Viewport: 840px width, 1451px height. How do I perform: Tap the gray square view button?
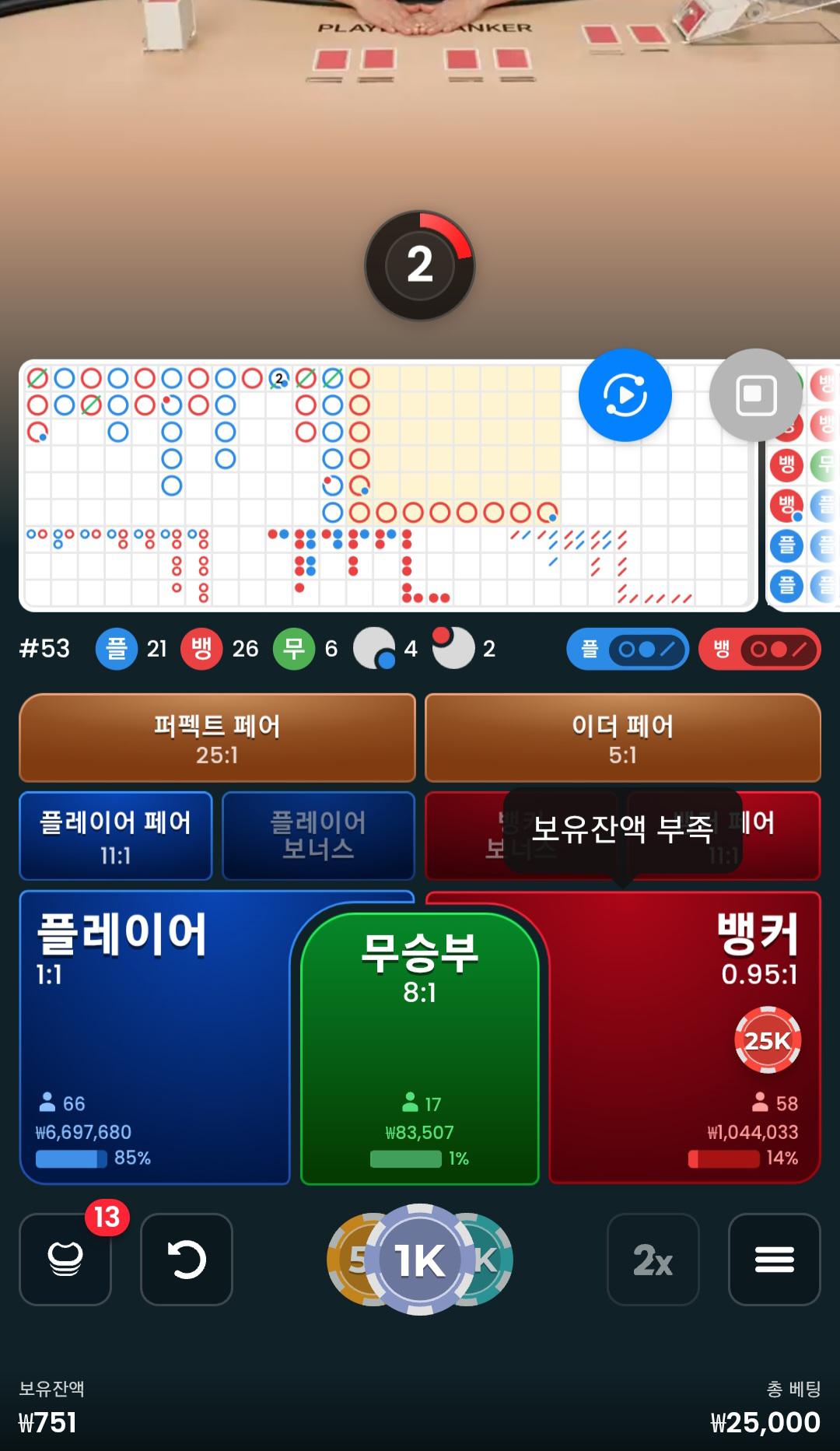coord(756,395)
